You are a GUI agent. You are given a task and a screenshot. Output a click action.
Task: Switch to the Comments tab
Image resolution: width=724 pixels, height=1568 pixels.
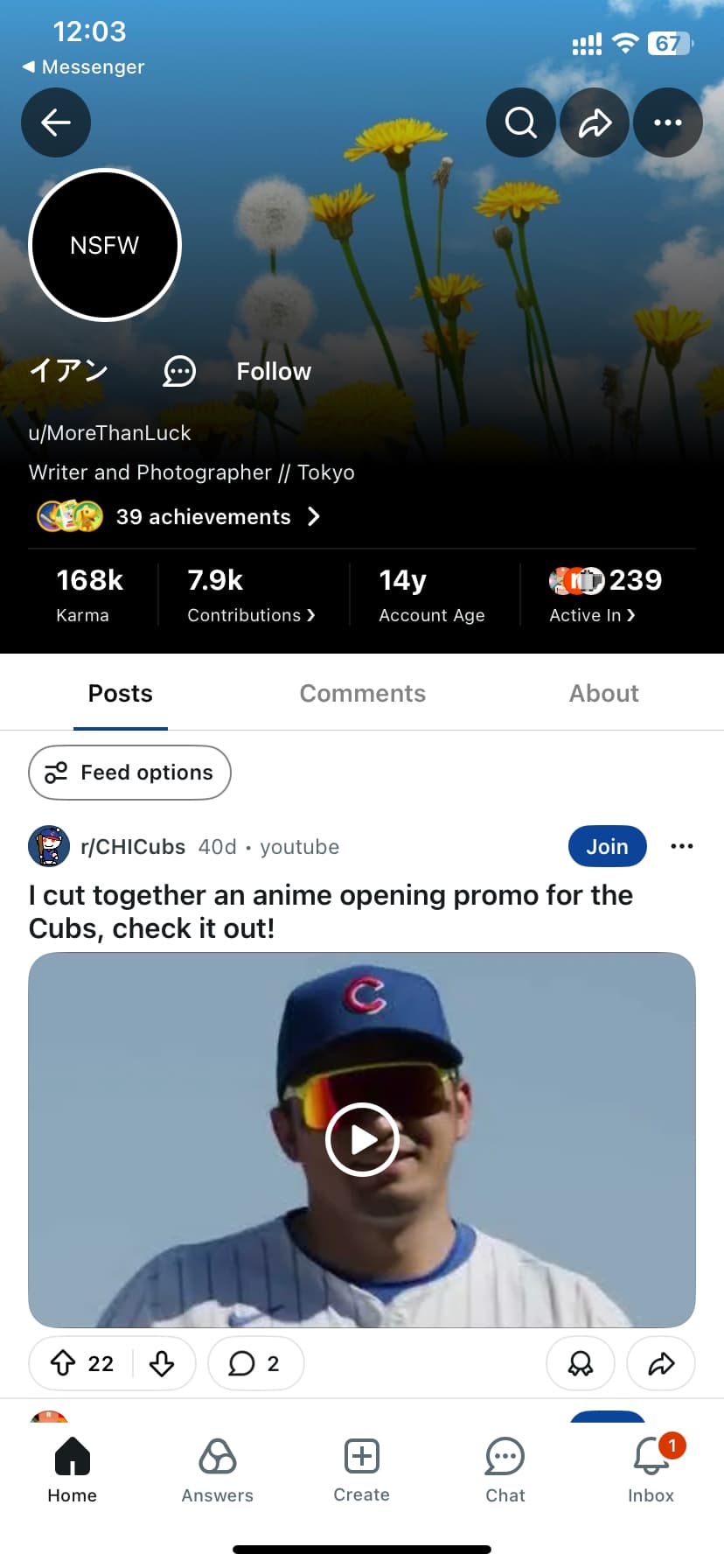click(x=362, y=693)
